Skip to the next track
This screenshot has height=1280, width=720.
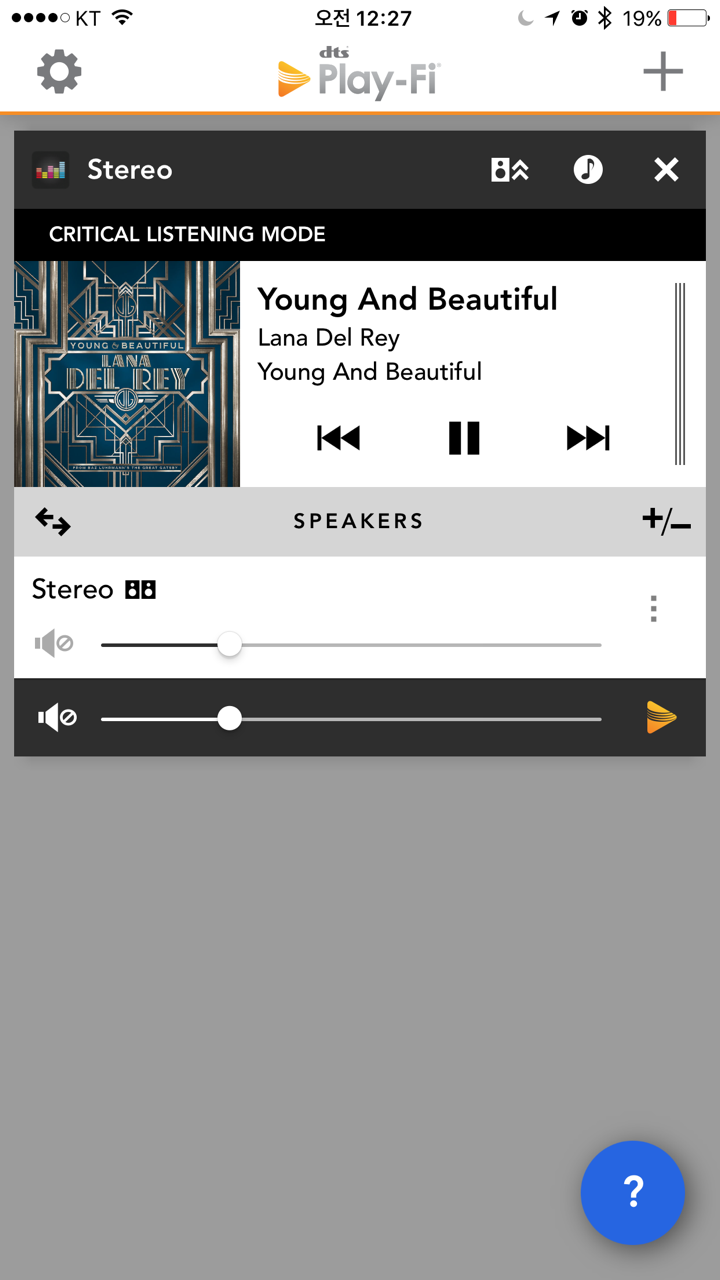pos(588,438)
